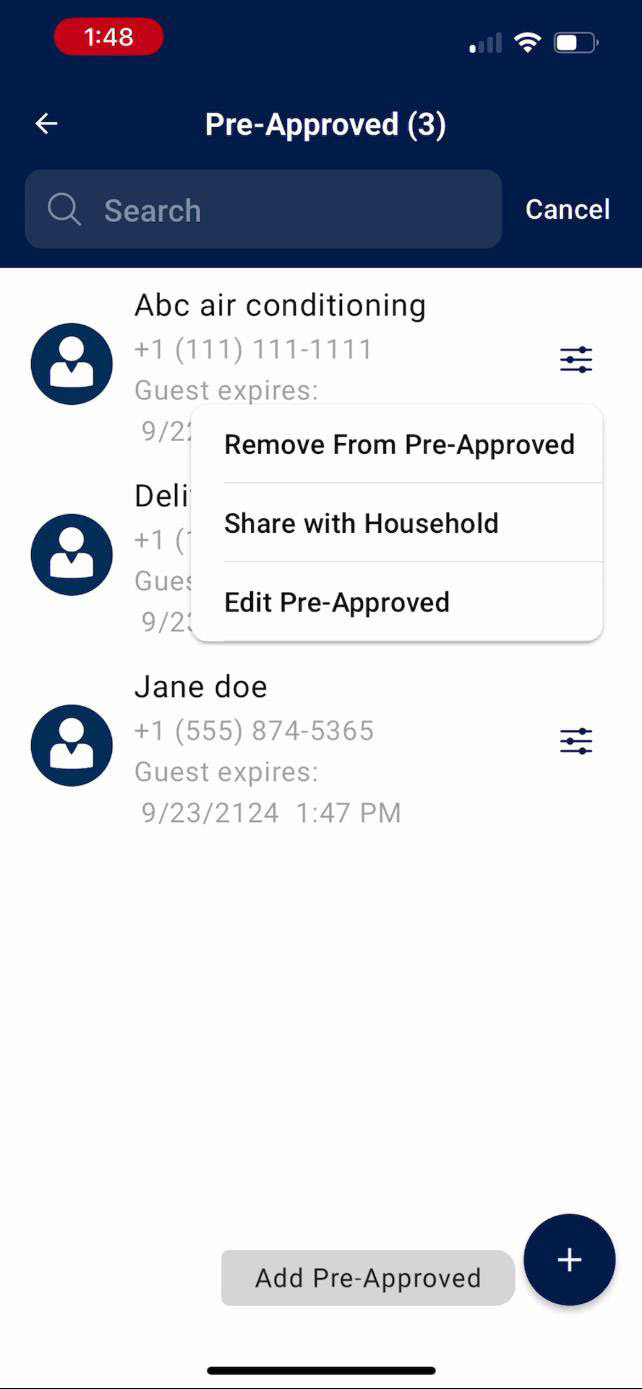Go back using the arrow icon

click(x=46, y=124)
